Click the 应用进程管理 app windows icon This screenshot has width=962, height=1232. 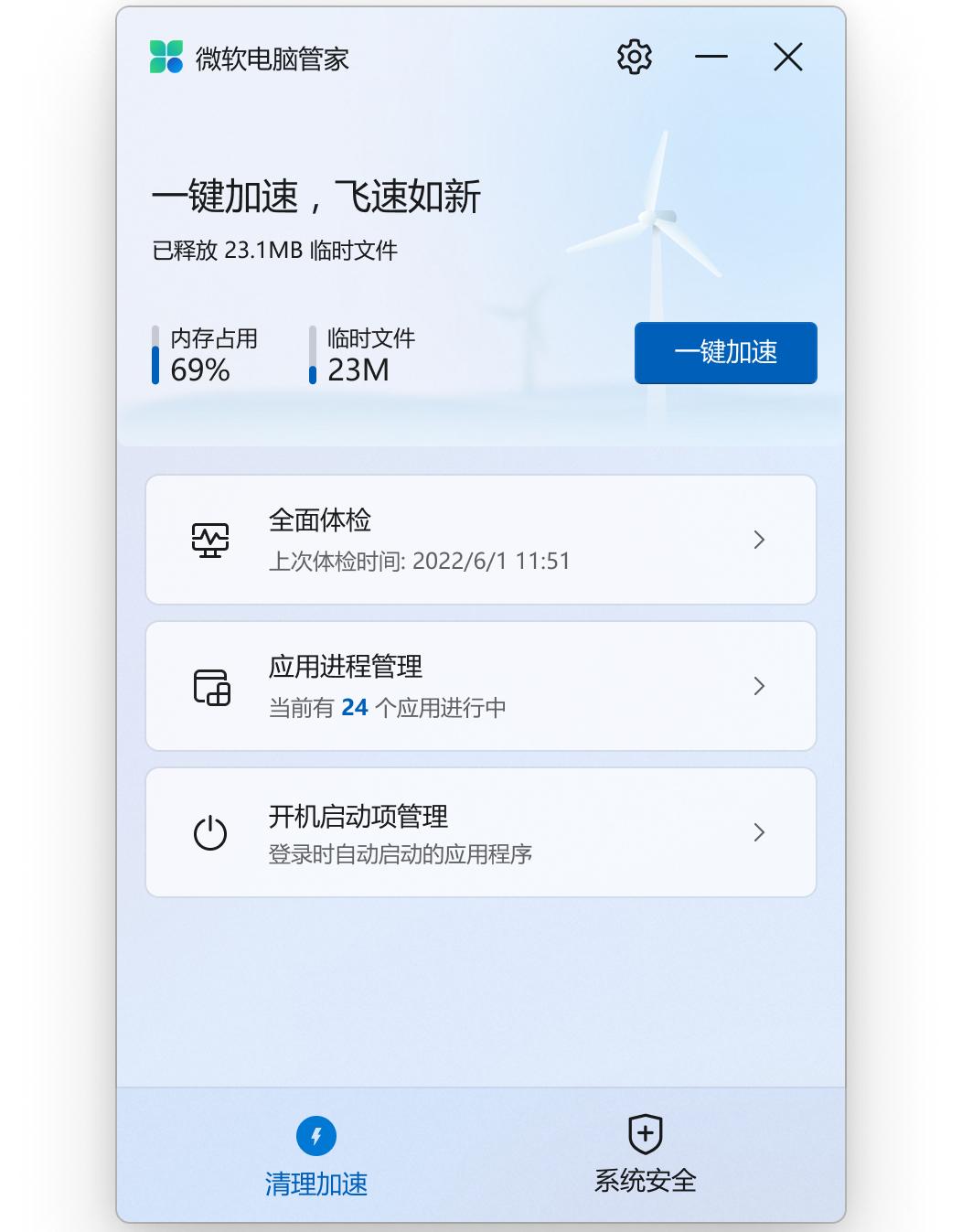point(210,686)
